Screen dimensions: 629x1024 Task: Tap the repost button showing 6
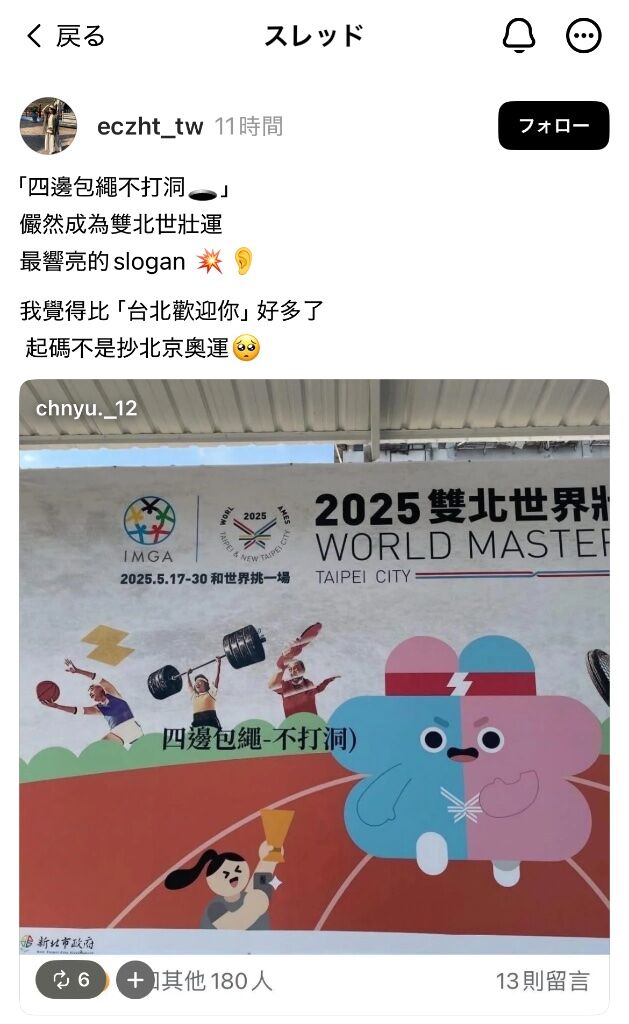click(71, 980)
